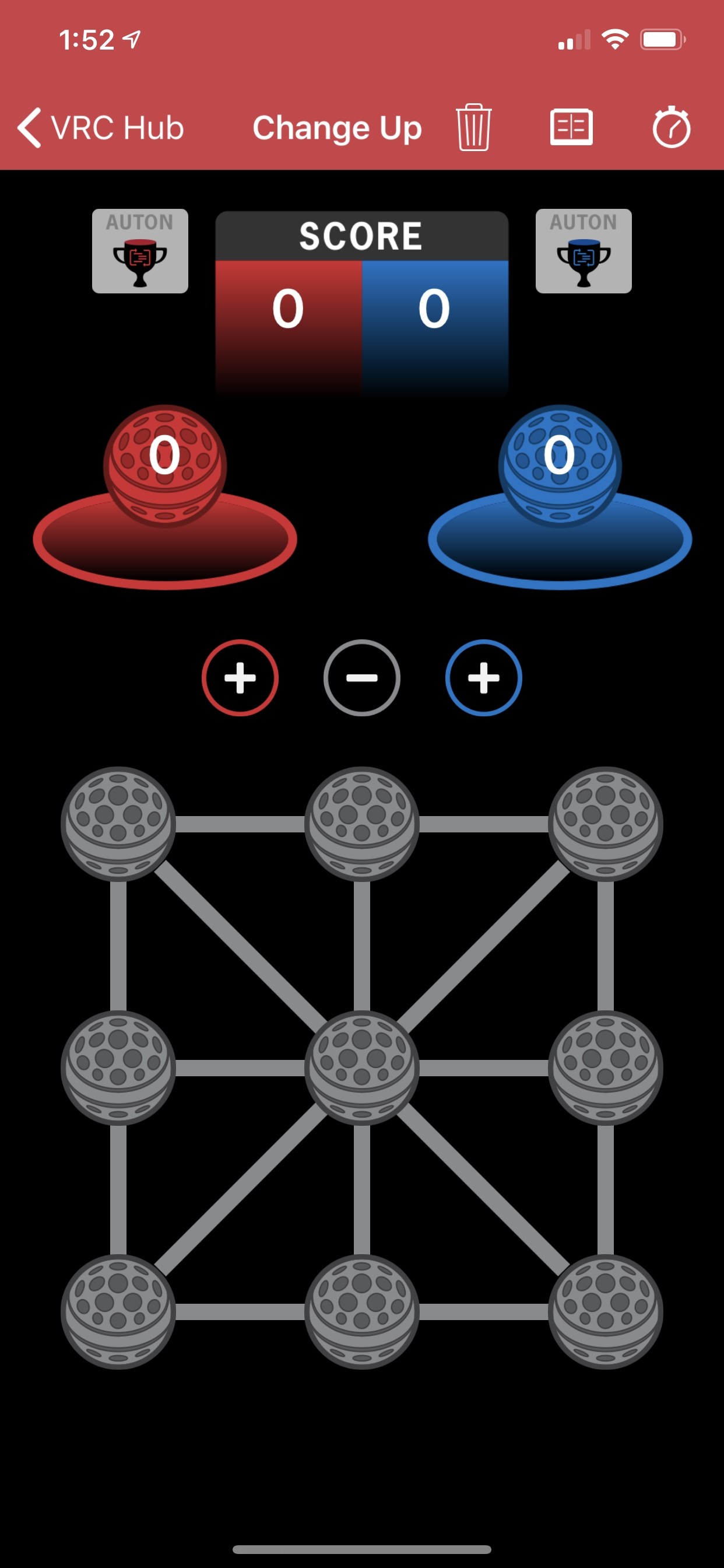The height and width of the screenshot is (1568, 724).
Task: Select the top-right goal on the grid
Action: [604, 824]
